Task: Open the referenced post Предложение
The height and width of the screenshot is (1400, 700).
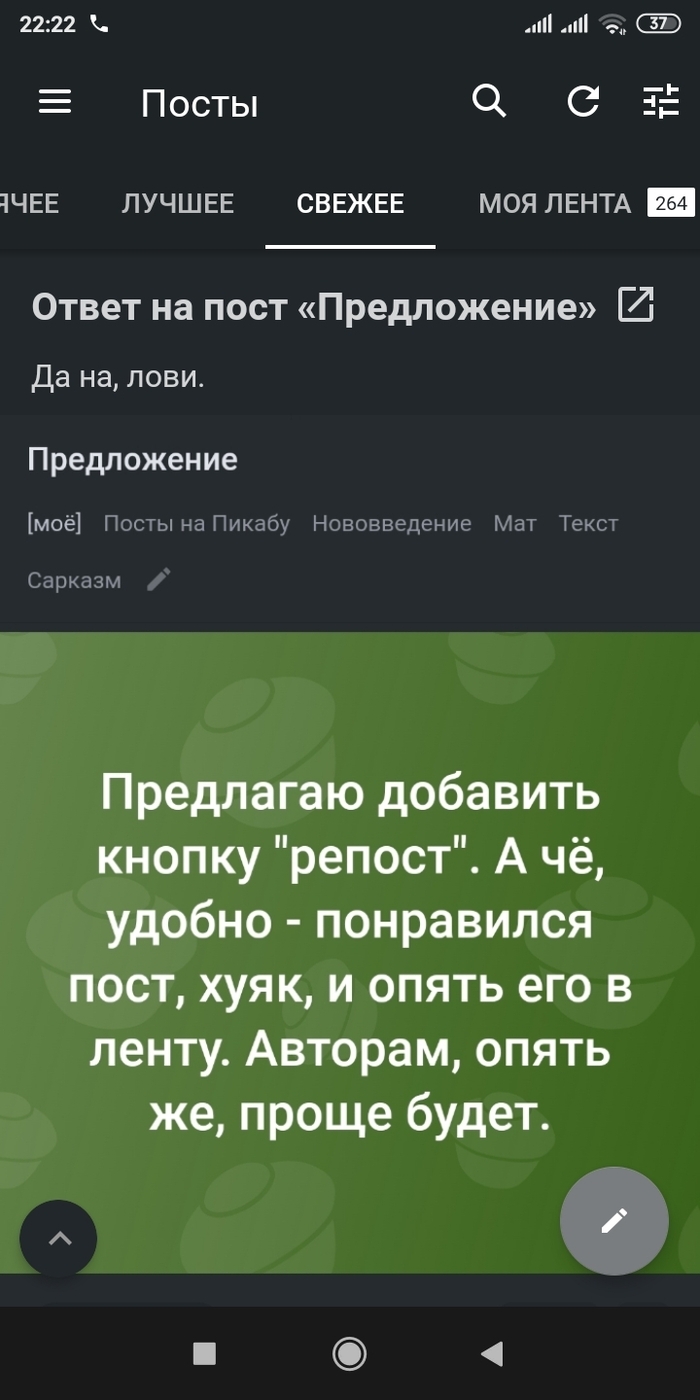Action: click(x=132, y=459)
